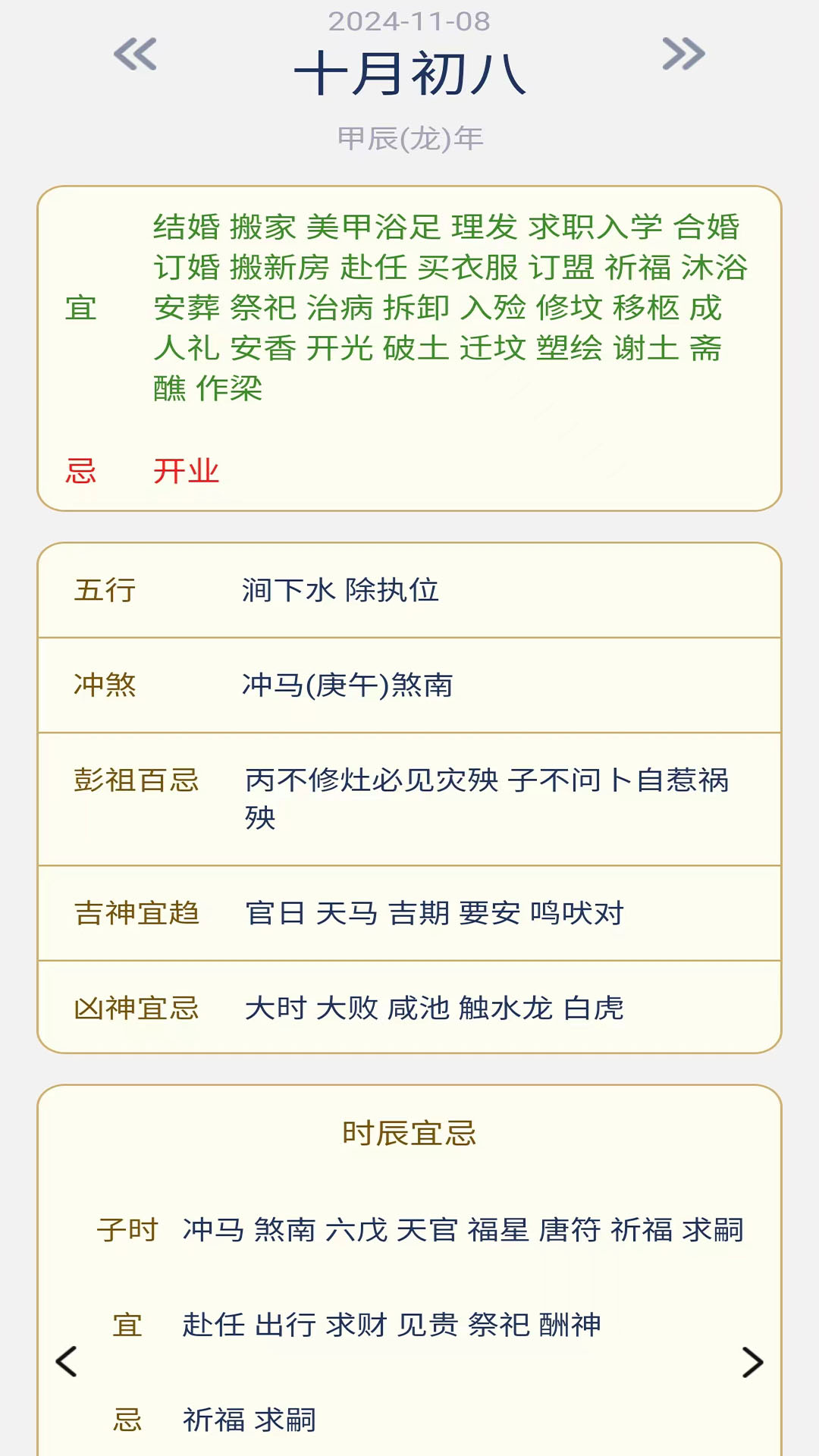This screenshot has width=819, height=1456.
Task: Go to previous day with left double-arrow
Action: click(x=135, y=55)
